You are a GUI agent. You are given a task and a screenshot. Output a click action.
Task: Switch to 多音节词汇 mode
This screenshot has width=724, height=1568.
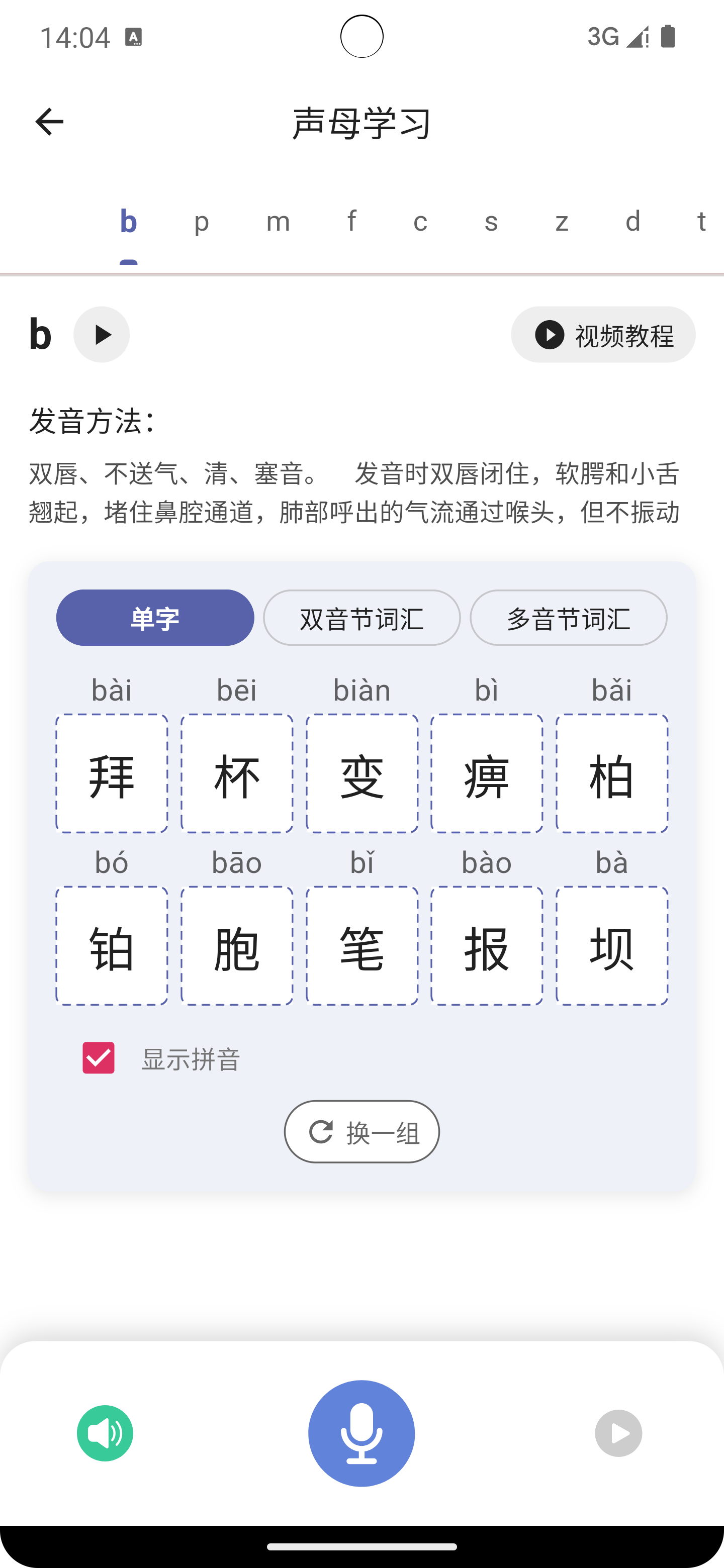tap(568, 617)
